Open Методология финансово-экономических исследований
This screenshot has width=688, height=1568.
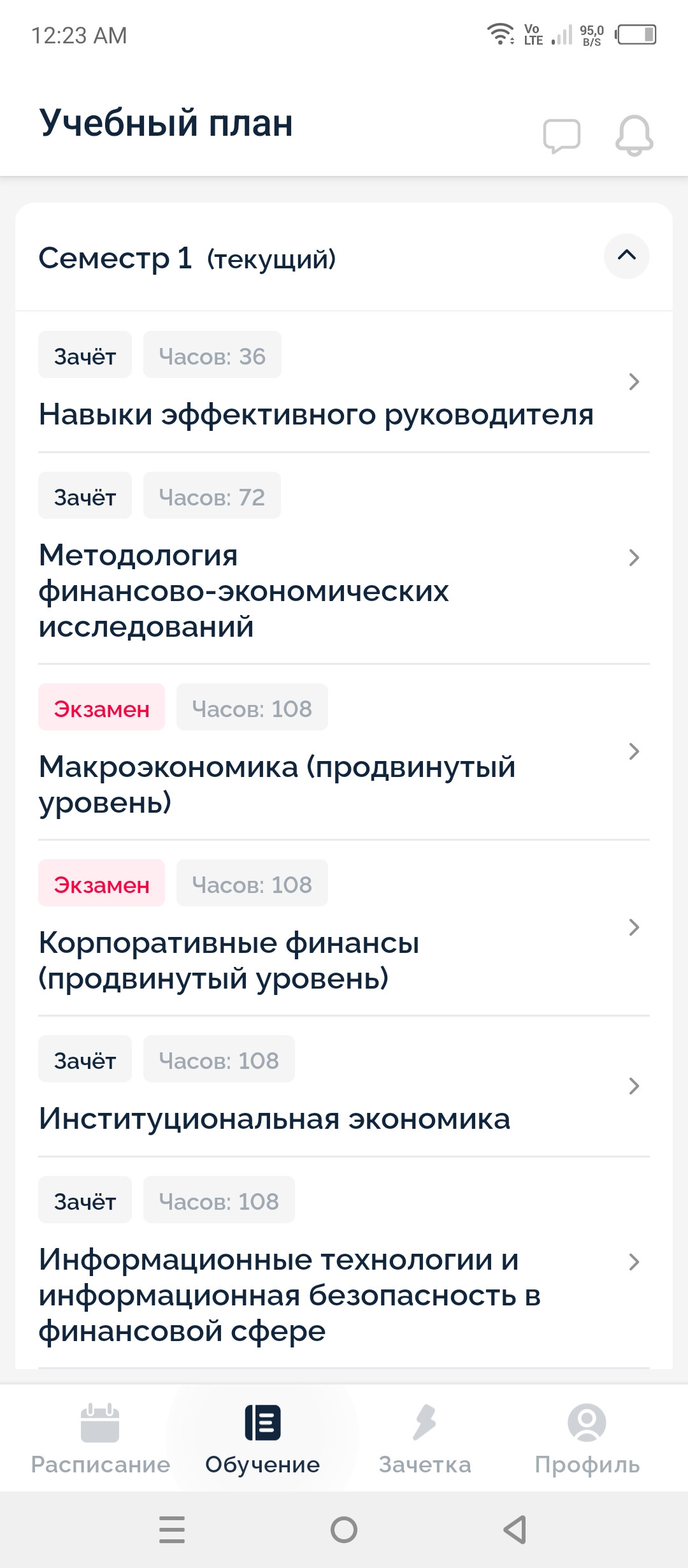pyautogui.click(x=244, y=590)
